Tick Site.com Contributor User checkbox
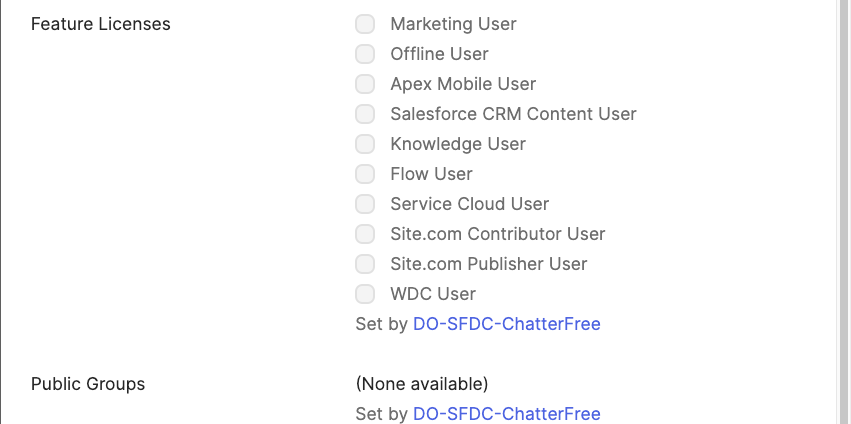Viewport: 851px width, 424px height. pos(365,234)
